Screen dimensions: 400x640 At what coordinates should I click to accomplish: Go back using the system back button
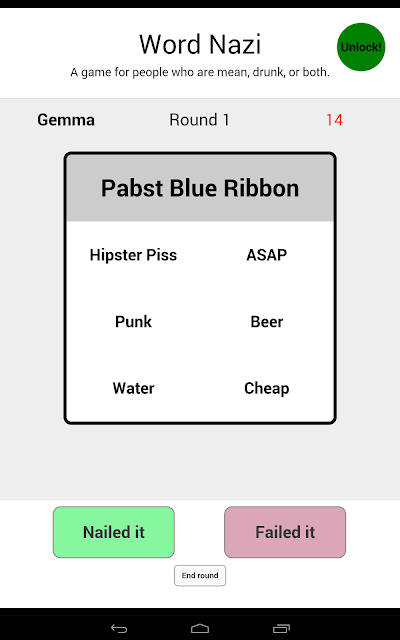coord(119,629)
